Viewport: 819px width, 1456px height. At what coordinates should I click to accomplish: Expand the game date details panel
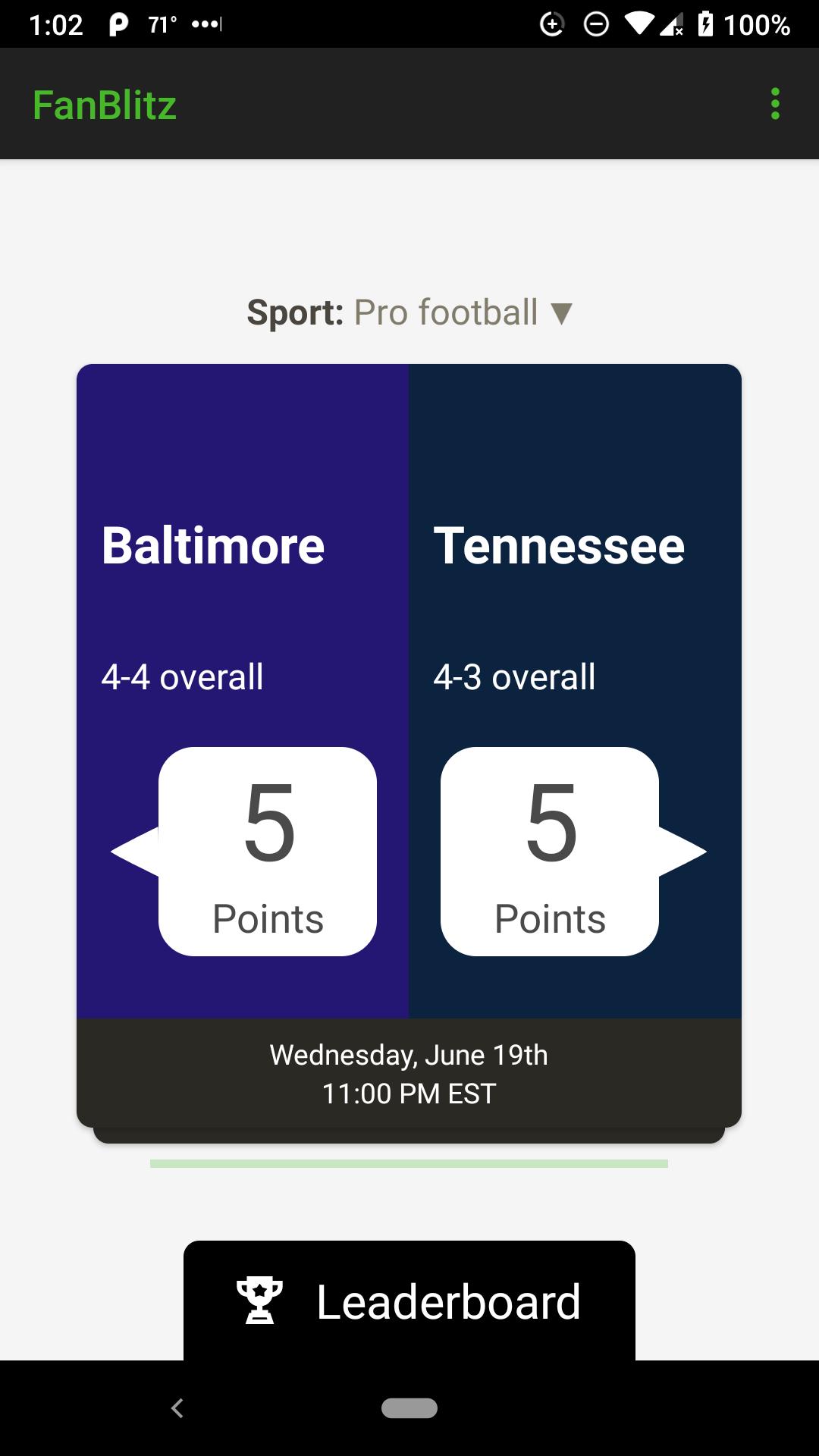(409, 1073)
